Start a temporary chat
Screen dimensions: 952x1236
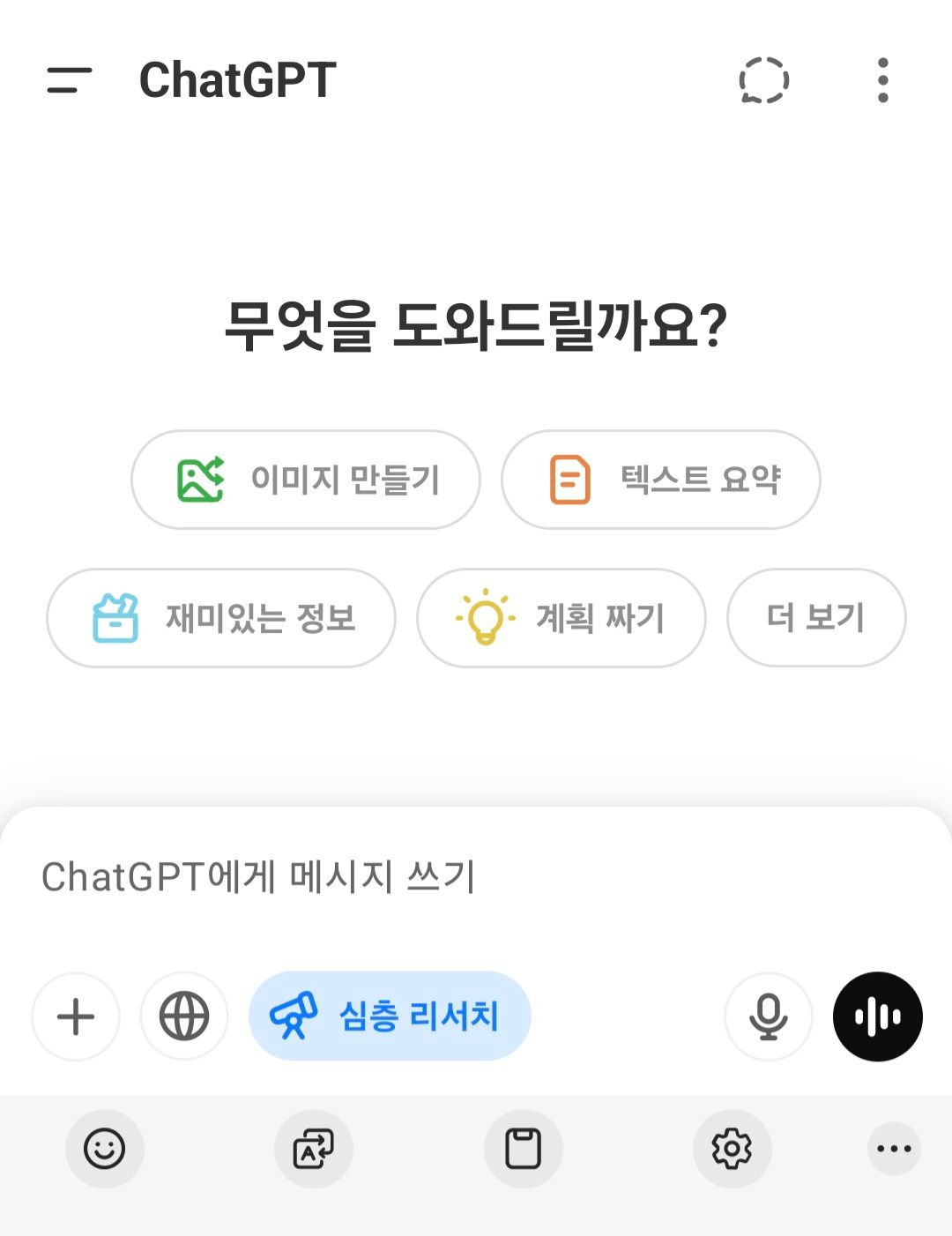763,80
